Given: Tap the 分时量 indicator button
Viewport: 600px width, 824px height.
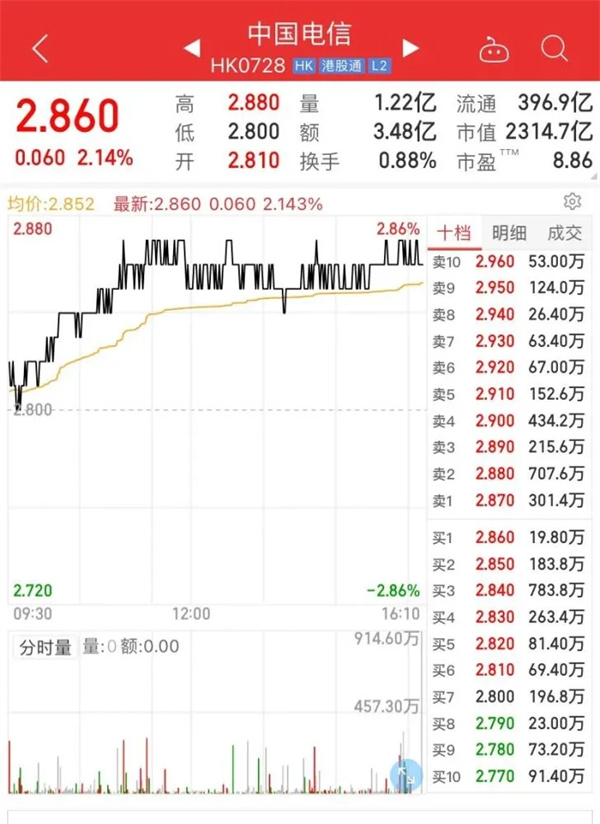Looking at the screenshot, I should point(46,647).
